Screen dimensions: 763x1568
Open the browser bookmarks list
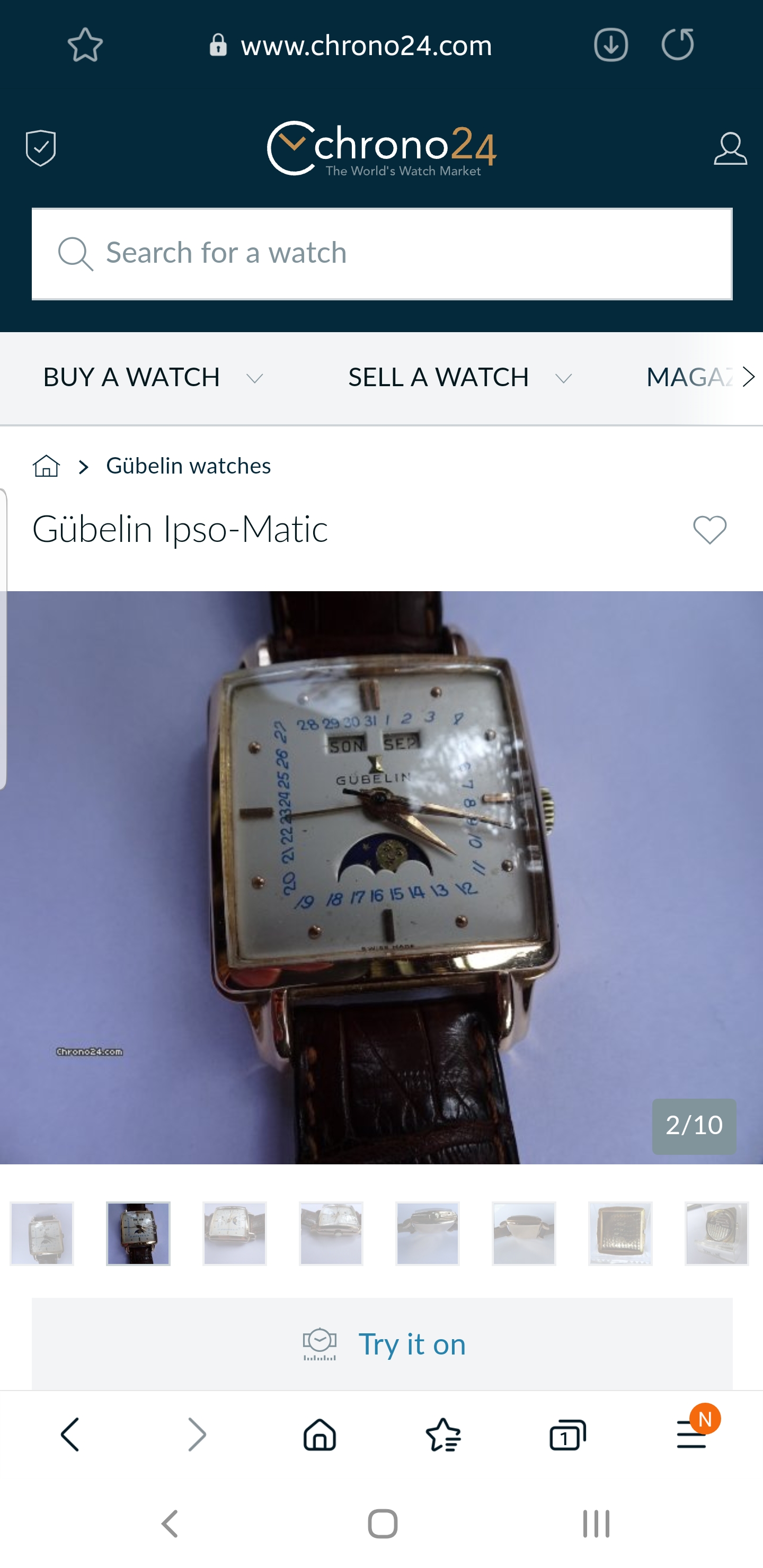tap(443, 1435)
